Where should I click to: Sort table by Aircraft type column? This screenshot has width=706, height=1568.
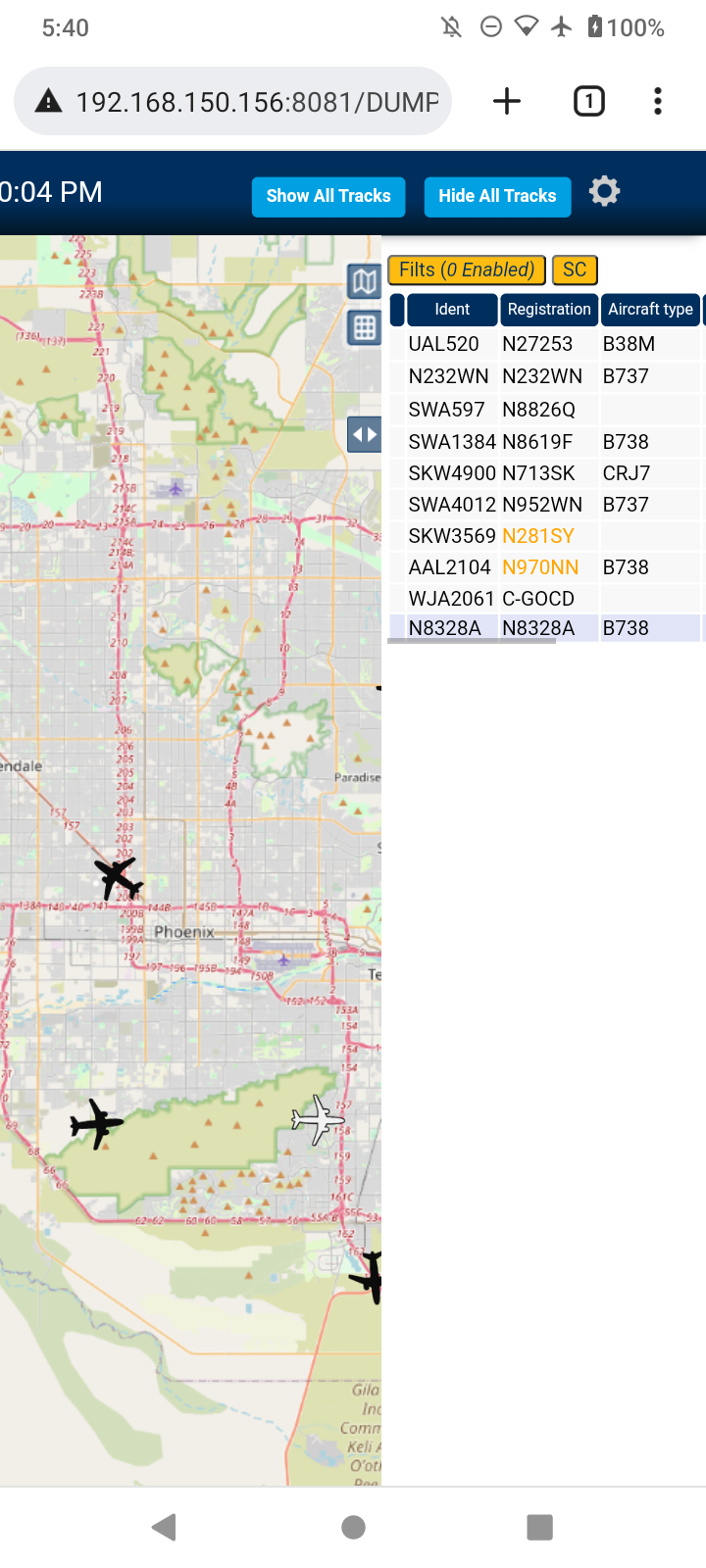click(x=650, y=310)
